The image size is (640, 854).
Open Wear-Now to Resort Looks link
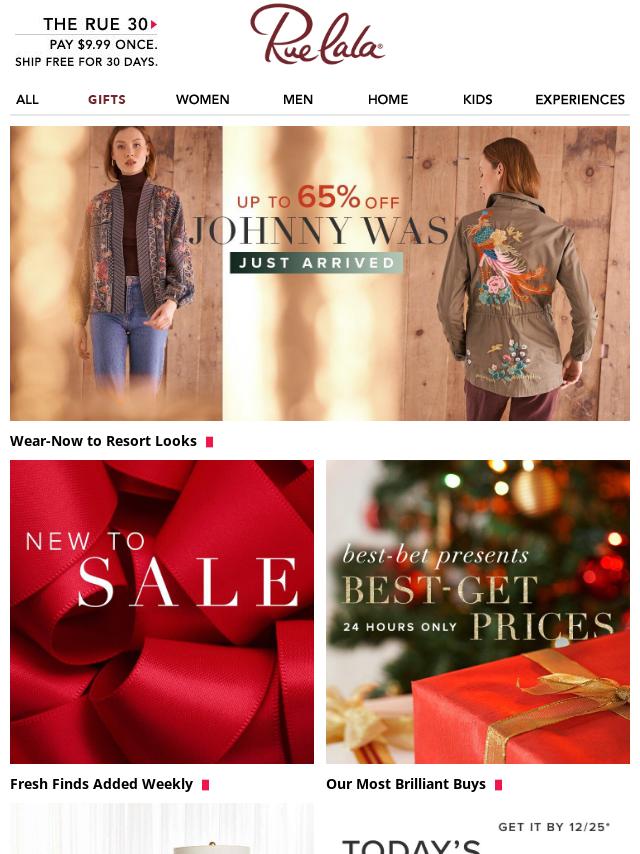coord(104,441)
